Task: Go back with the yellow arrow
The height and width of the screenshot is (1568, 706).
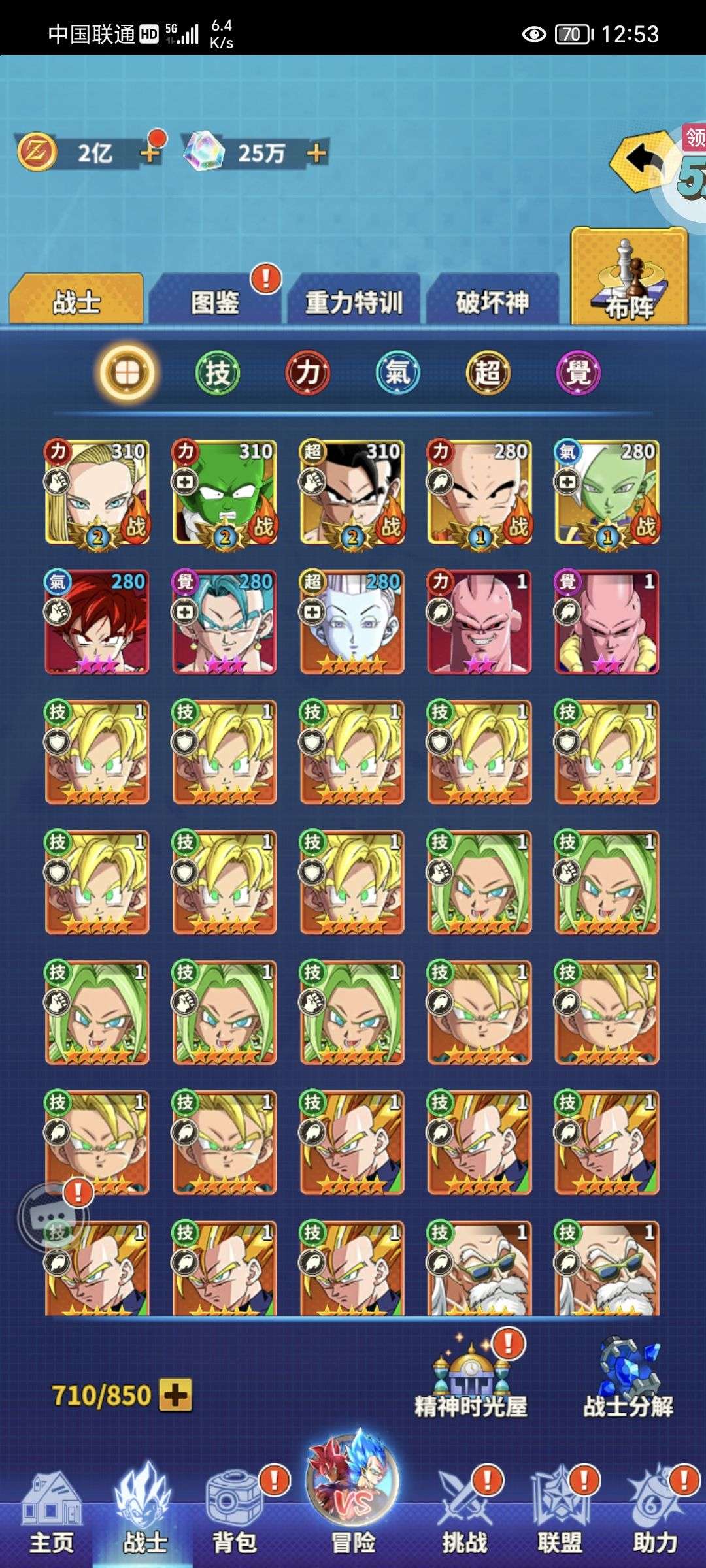Action: [x=643, y=160]
